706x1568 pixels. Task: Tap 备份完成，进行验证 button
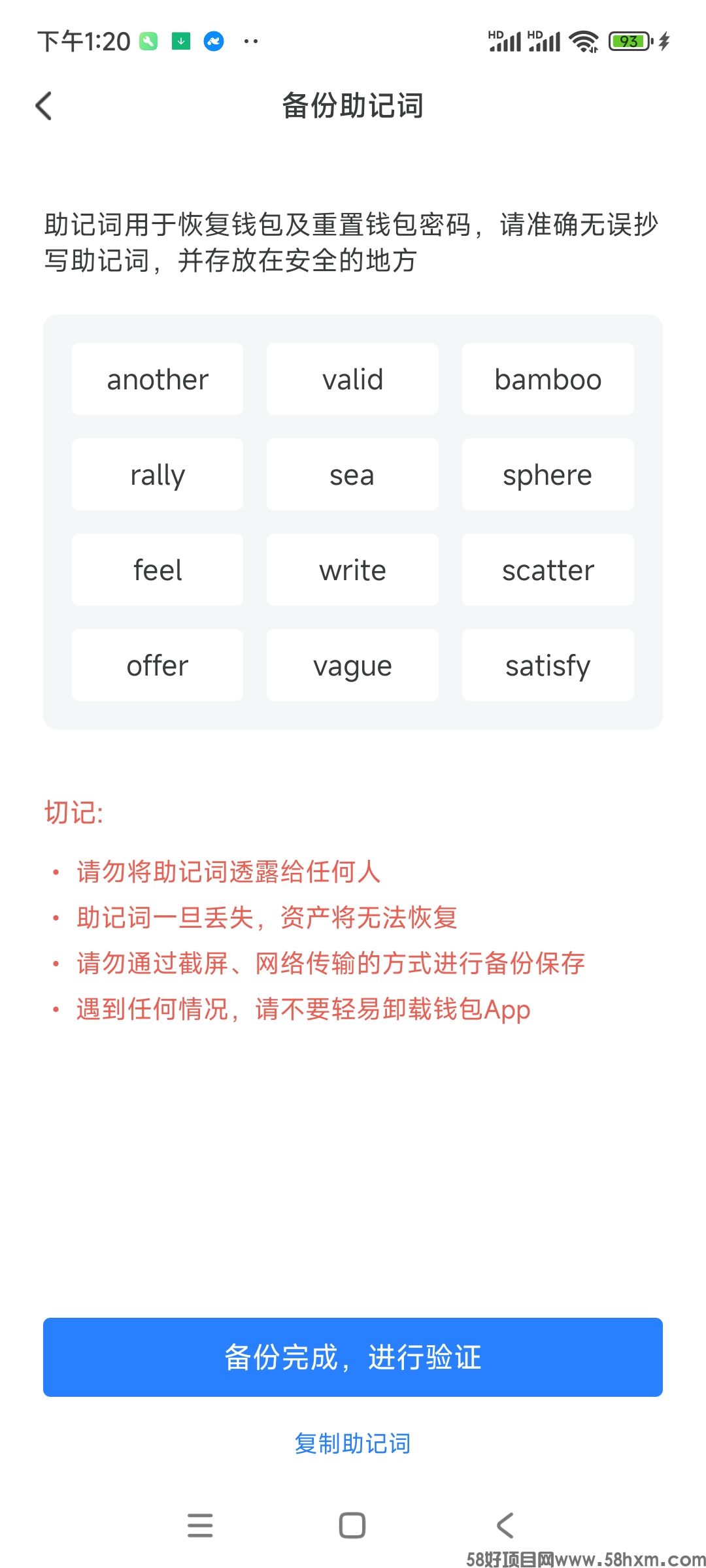tap(353, 1357)
